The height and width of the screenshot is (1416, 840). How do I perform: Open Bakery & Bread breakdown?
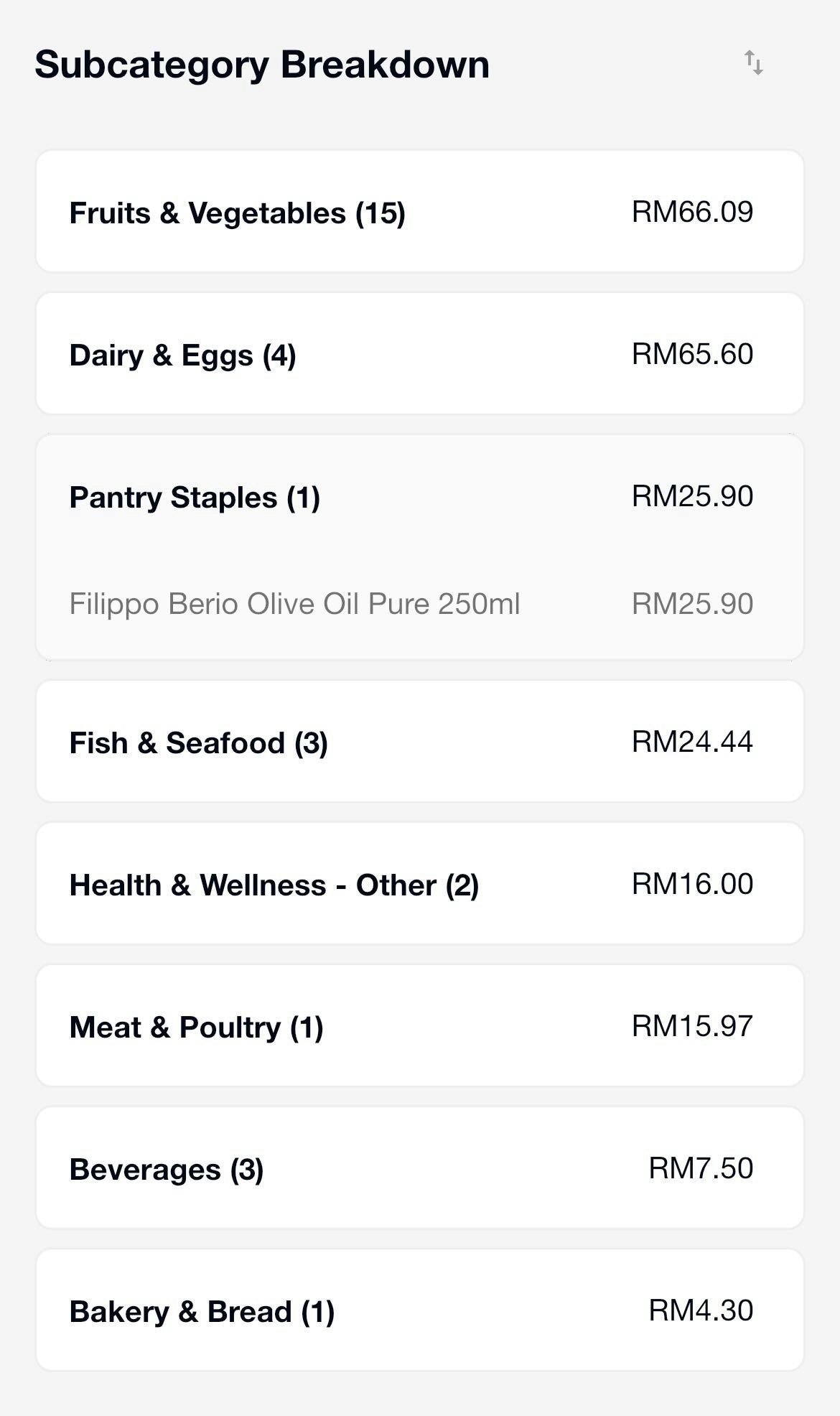[x=419, y=1310]
